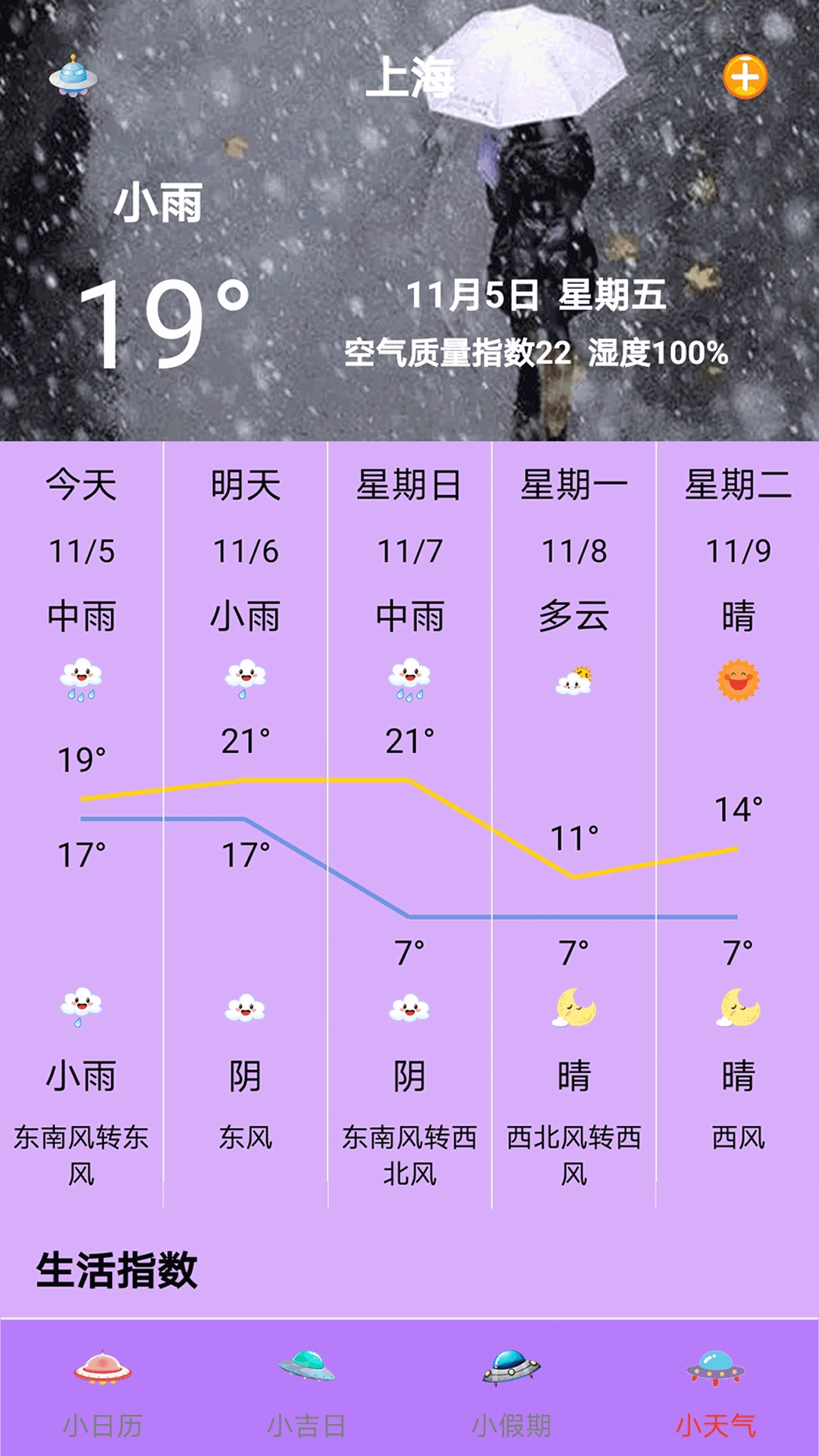Select the moon icon under the 星期二 column

click(739, 1006)
